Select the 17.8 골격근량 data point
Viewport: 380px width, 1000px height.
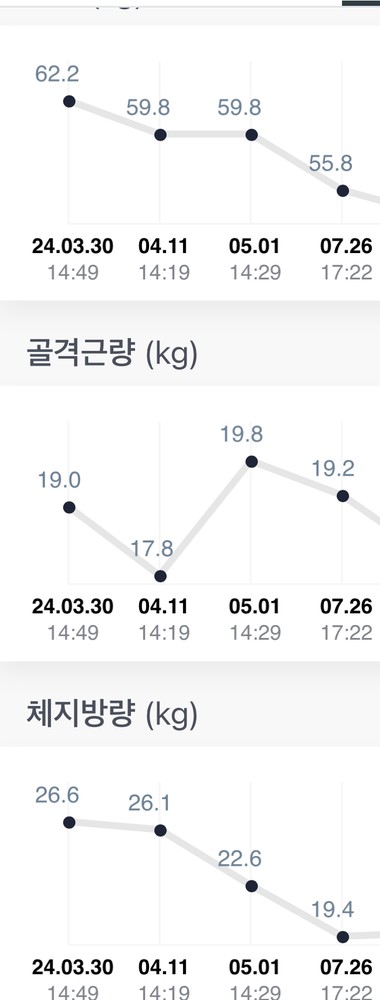click(x=160, y=576)
